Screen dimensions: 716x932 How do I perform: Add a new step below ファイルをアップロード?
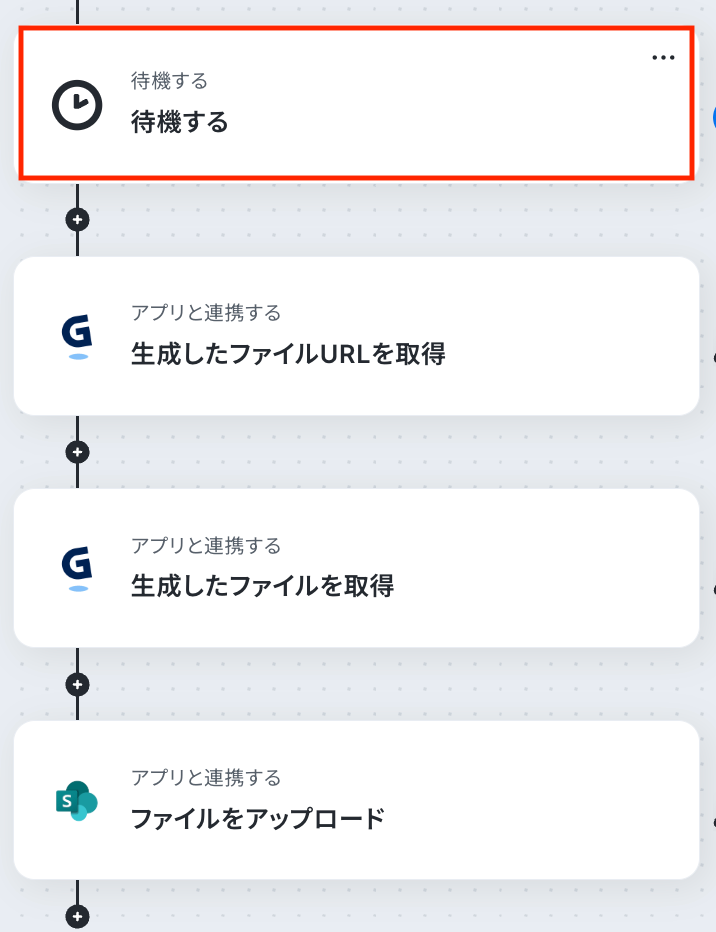click(x=78, y=916)
